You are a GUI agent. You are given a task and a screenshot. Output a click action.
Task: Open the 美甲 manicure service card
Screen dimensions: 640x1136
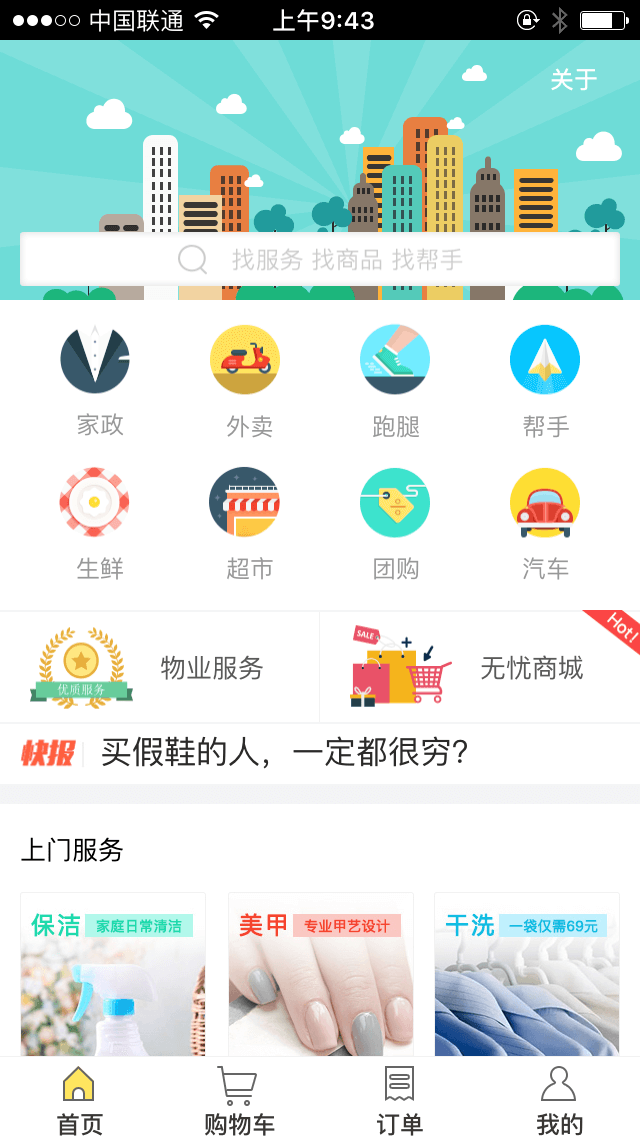(x=320, y=975)
